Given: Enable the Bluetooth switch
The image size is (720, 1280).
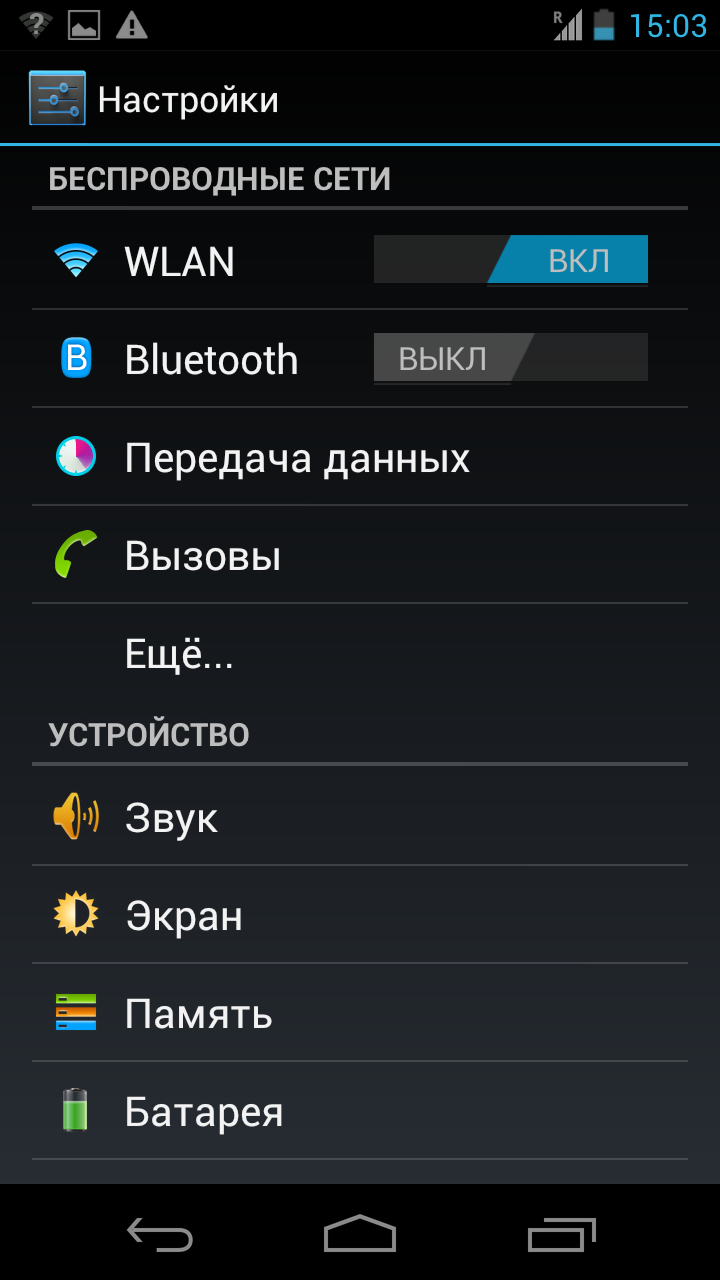Looking at the screenshot, I should click(x=510, y=358).
